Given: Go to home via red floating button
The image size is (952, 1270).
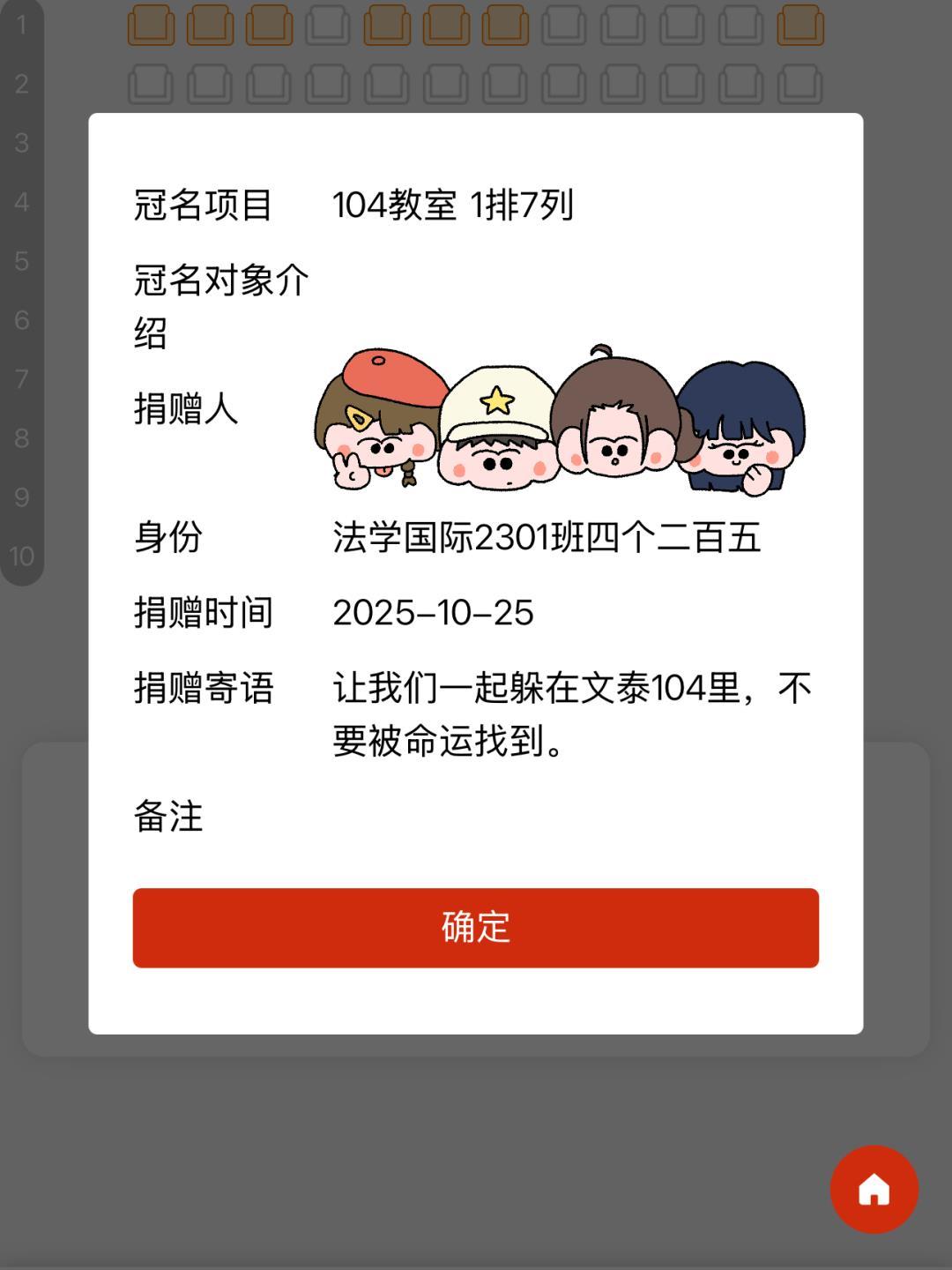Looking at the screenshot, I should (874, 1189).
